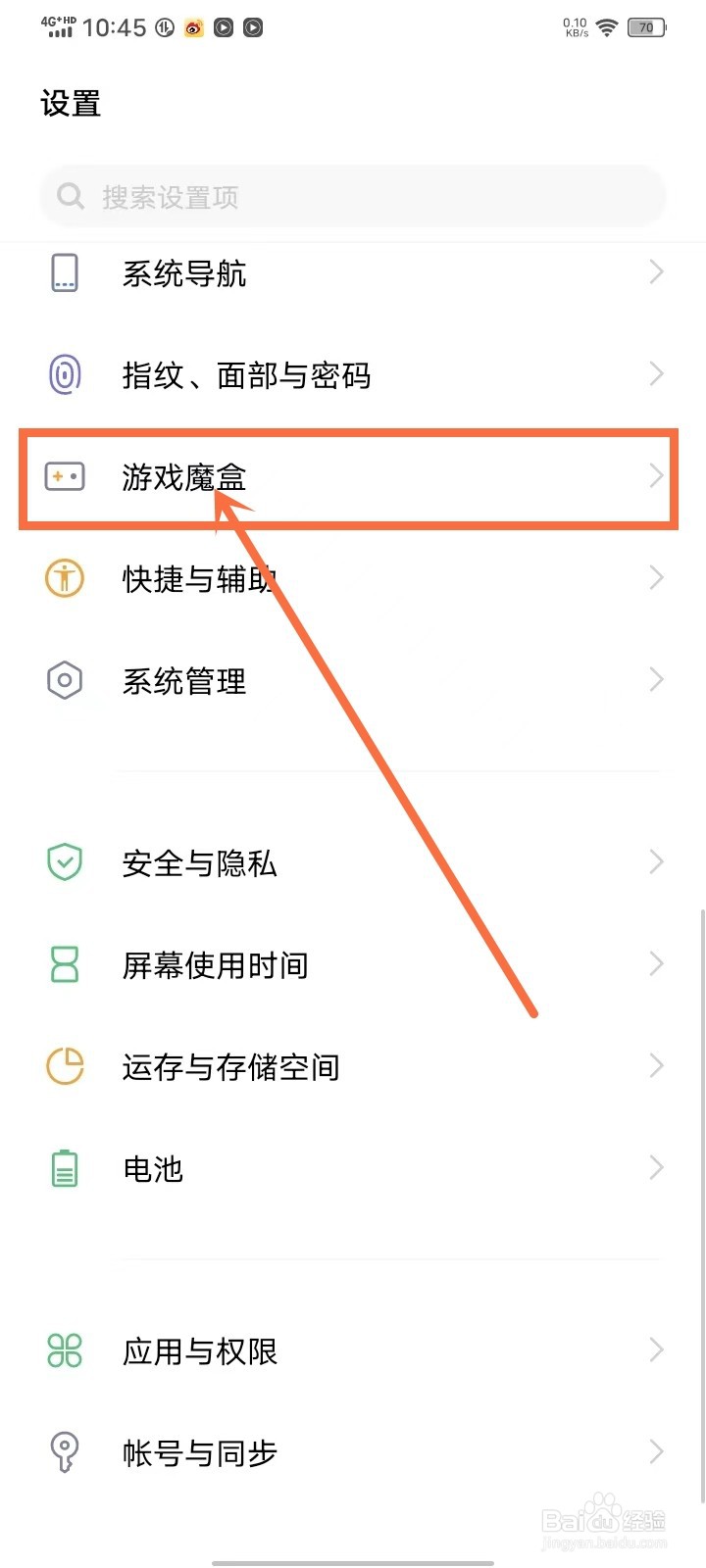Select the 系统导航 navigation icon

pyautogui.click(x=64, y=273)
